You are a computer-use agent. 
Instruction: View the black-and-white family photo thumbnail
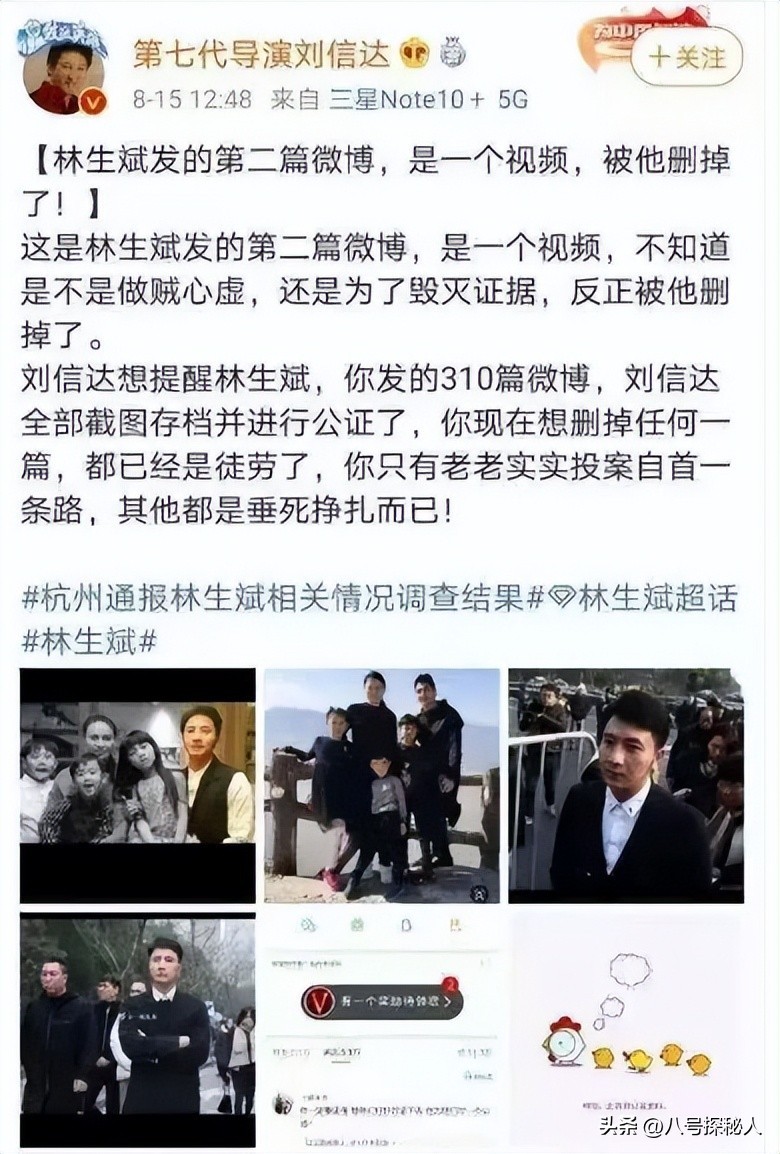(x=138, y=785)
